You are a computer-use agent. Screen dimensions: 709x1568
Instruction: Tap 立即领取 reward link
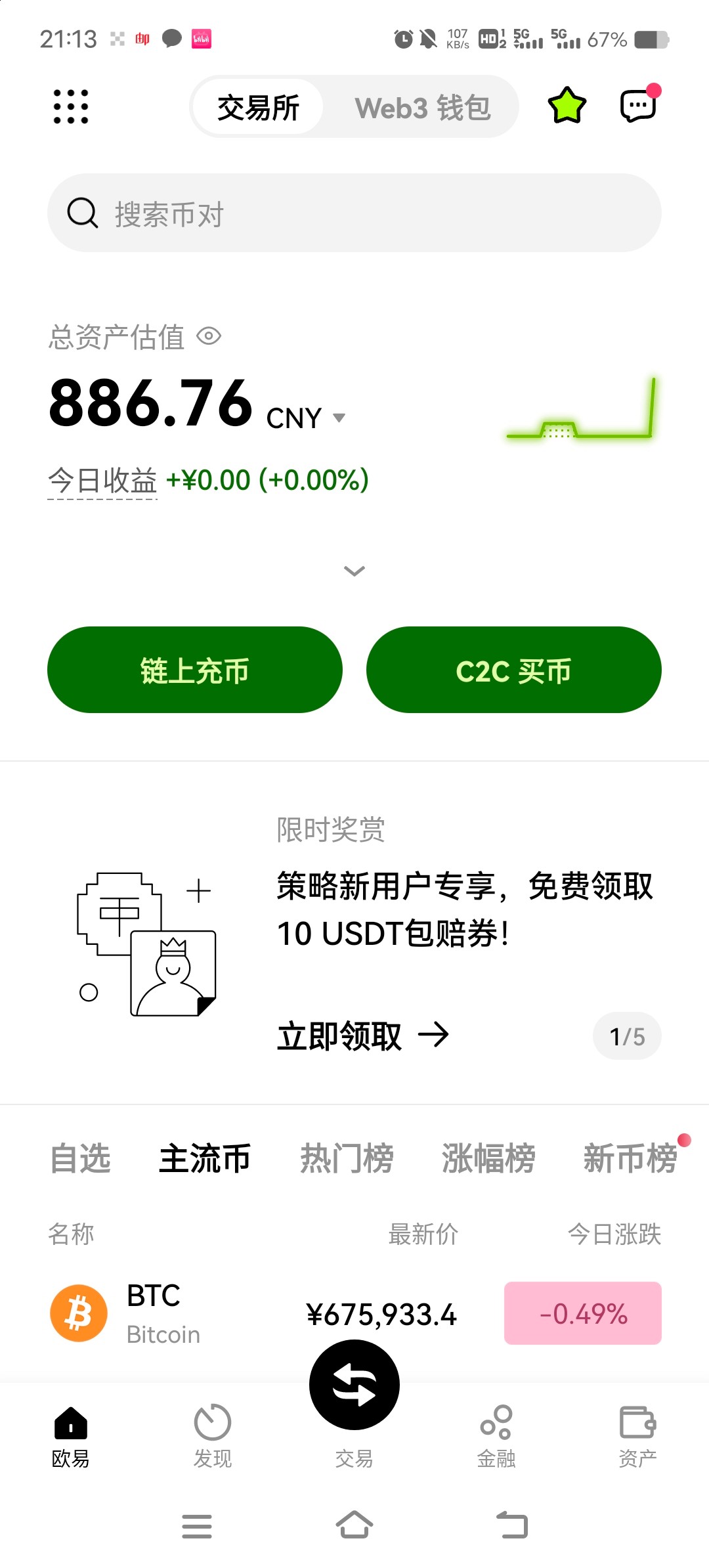tap(363, 1035)
